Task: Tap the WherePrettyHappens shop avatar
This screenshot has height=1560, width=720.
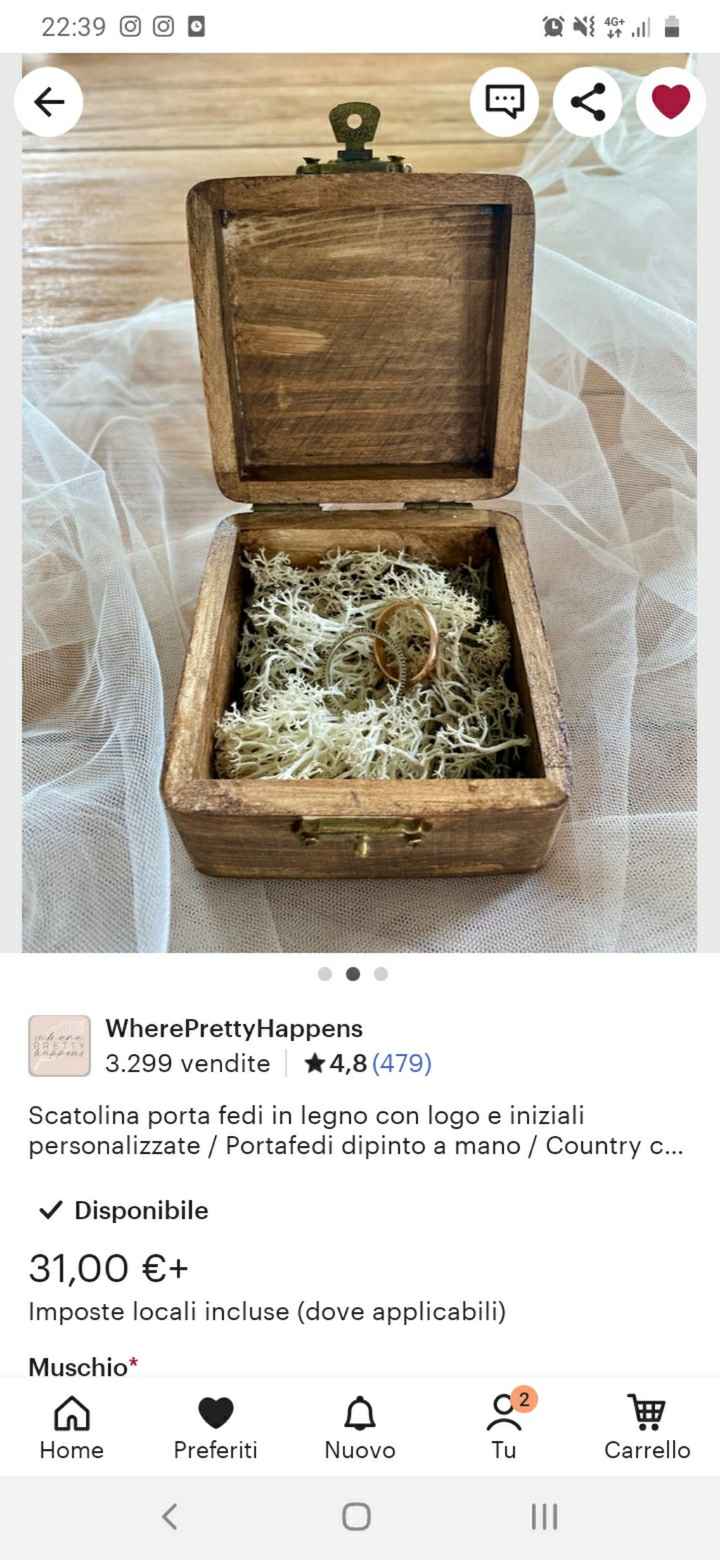Action: point(59,1043)
